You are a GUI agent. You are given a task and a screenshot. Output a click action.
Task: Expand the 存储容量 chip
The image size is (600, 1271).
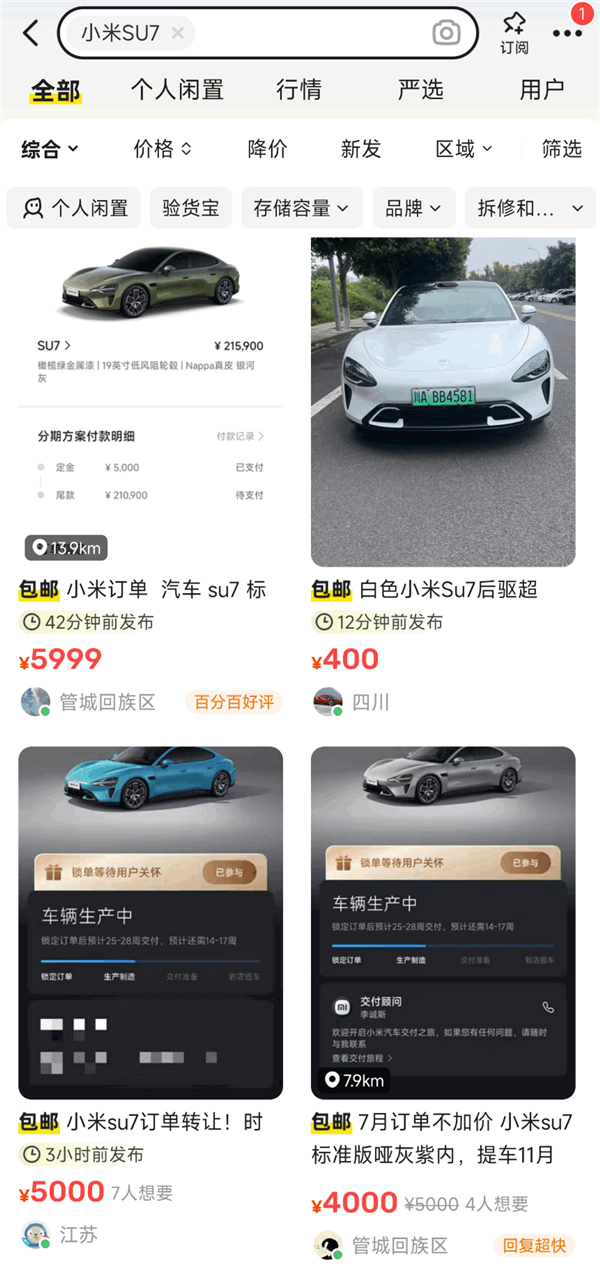pos(301,208)
